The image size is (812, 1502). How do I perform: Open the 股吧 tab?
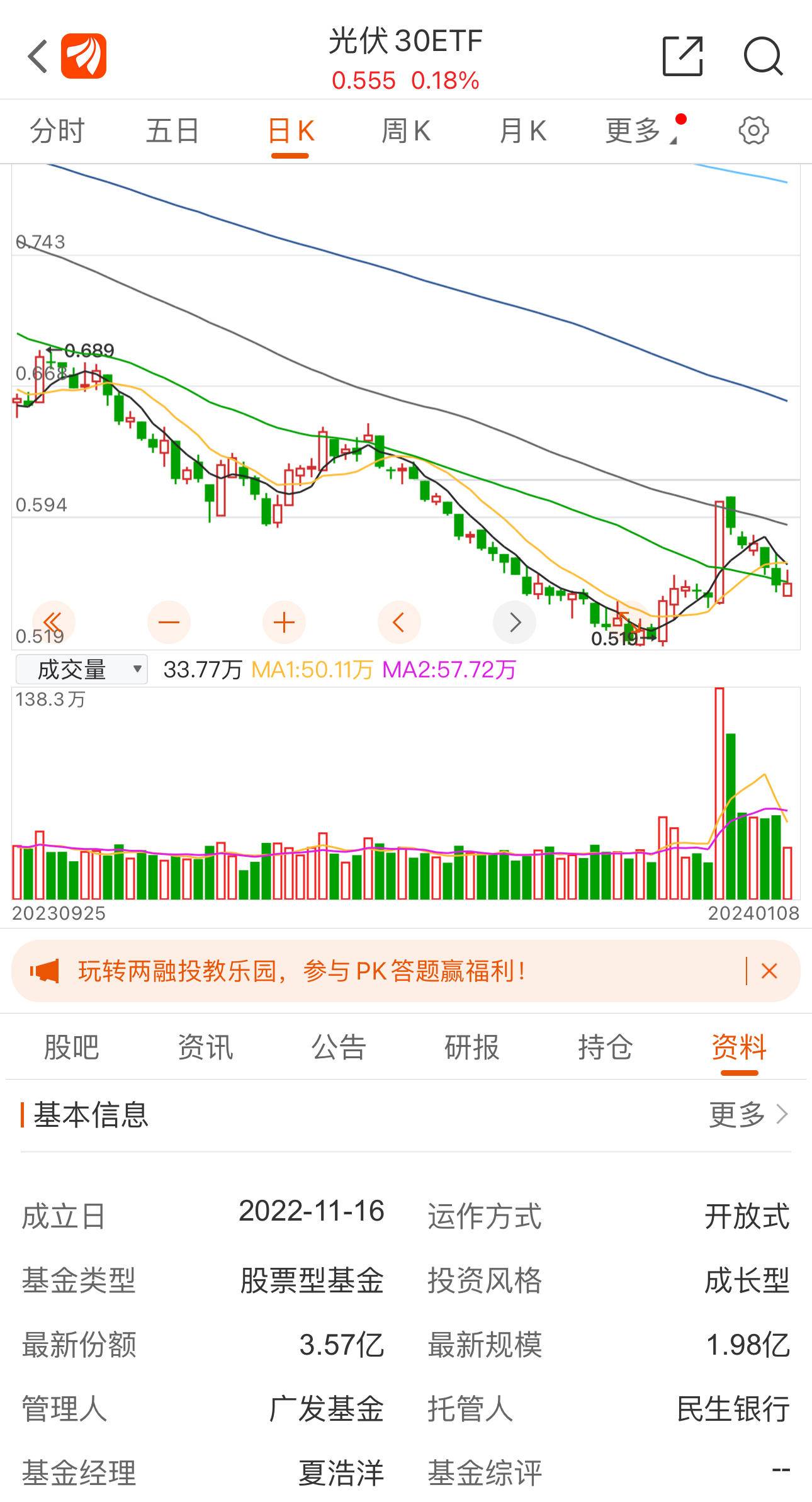[71, 1046]
